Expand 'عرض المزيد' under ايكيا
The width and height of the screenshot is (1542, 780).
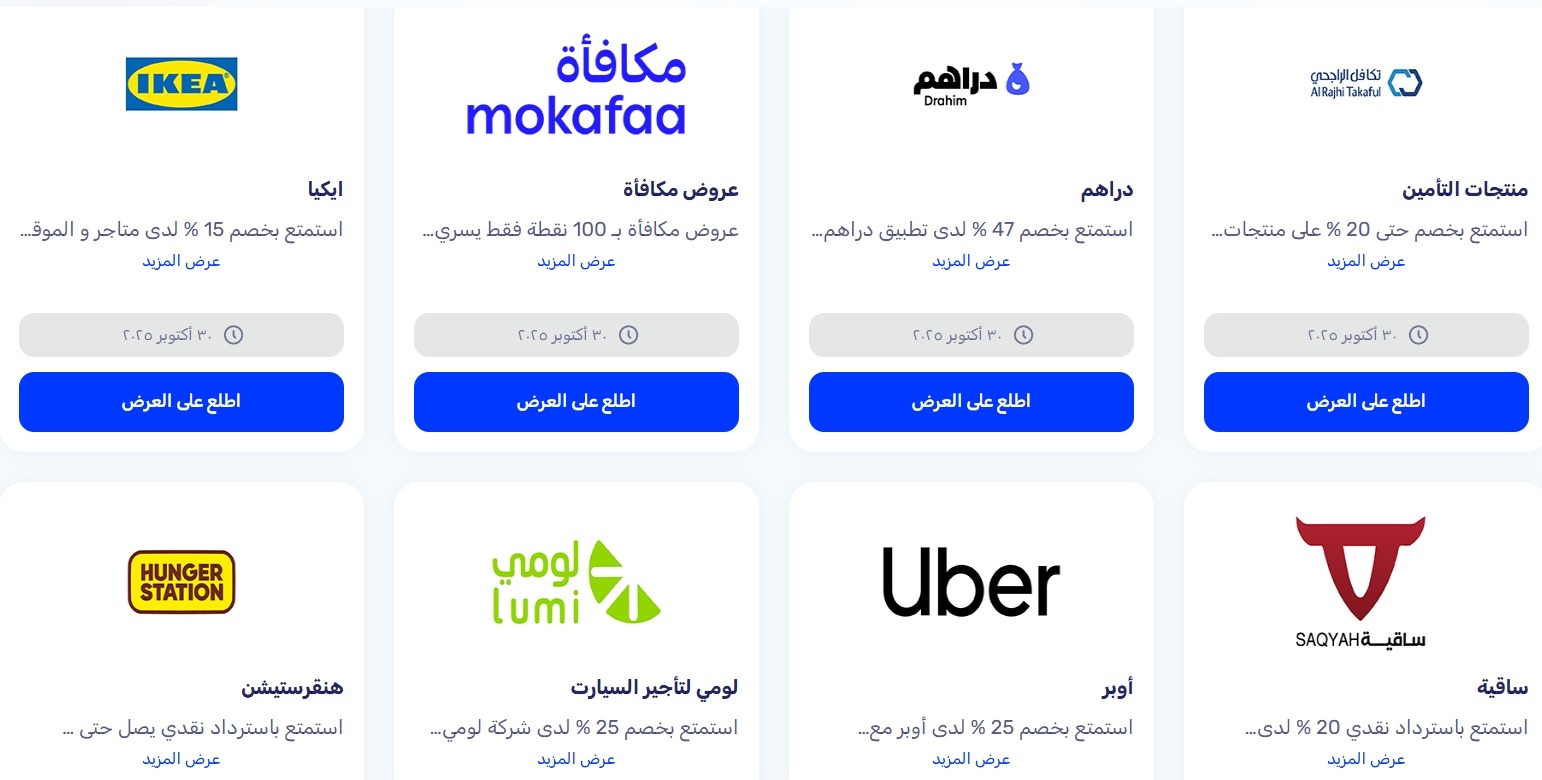181,262
